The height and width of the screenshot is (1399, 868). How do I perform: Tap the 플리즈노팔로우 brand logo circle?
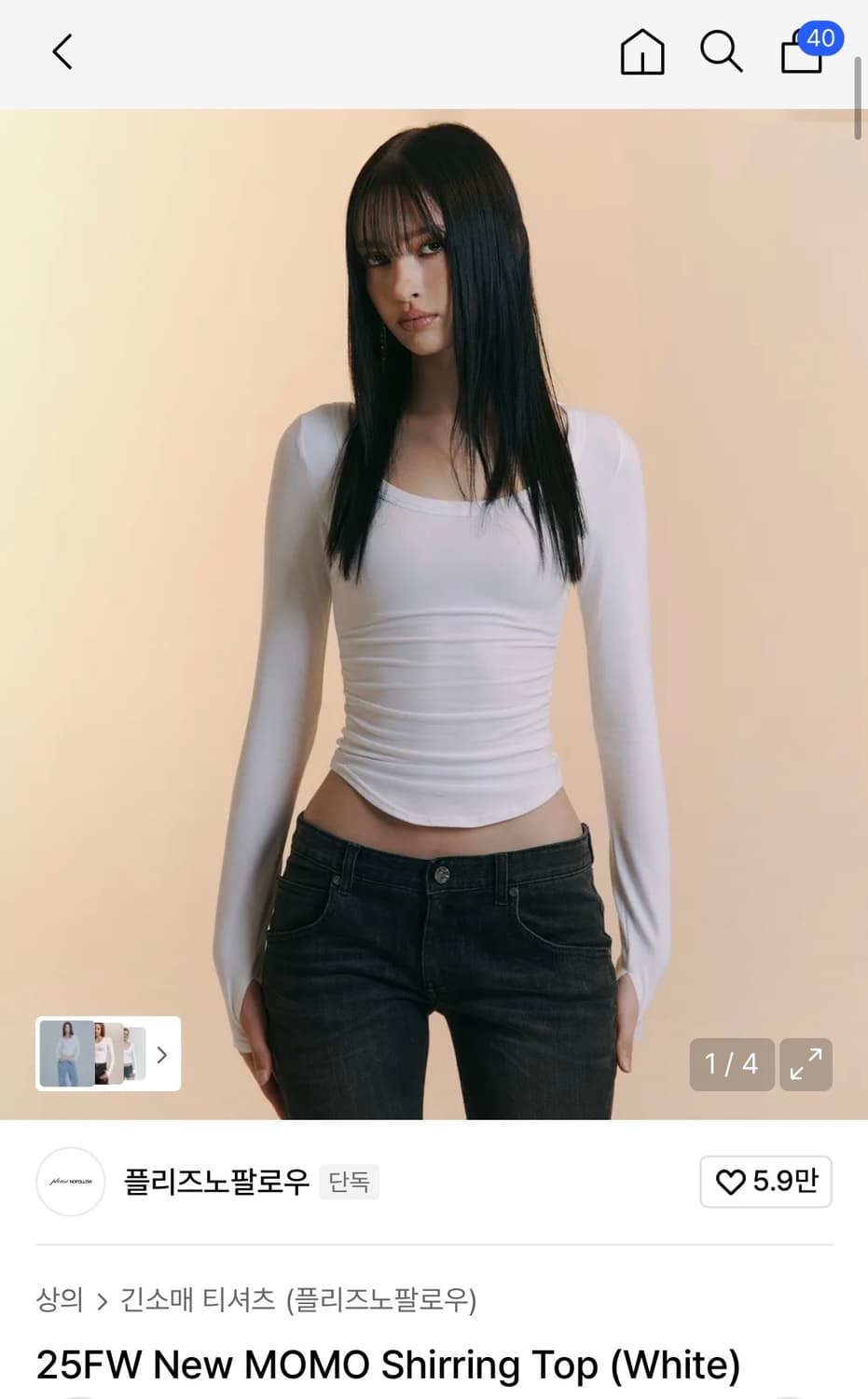coord(70,1181)
